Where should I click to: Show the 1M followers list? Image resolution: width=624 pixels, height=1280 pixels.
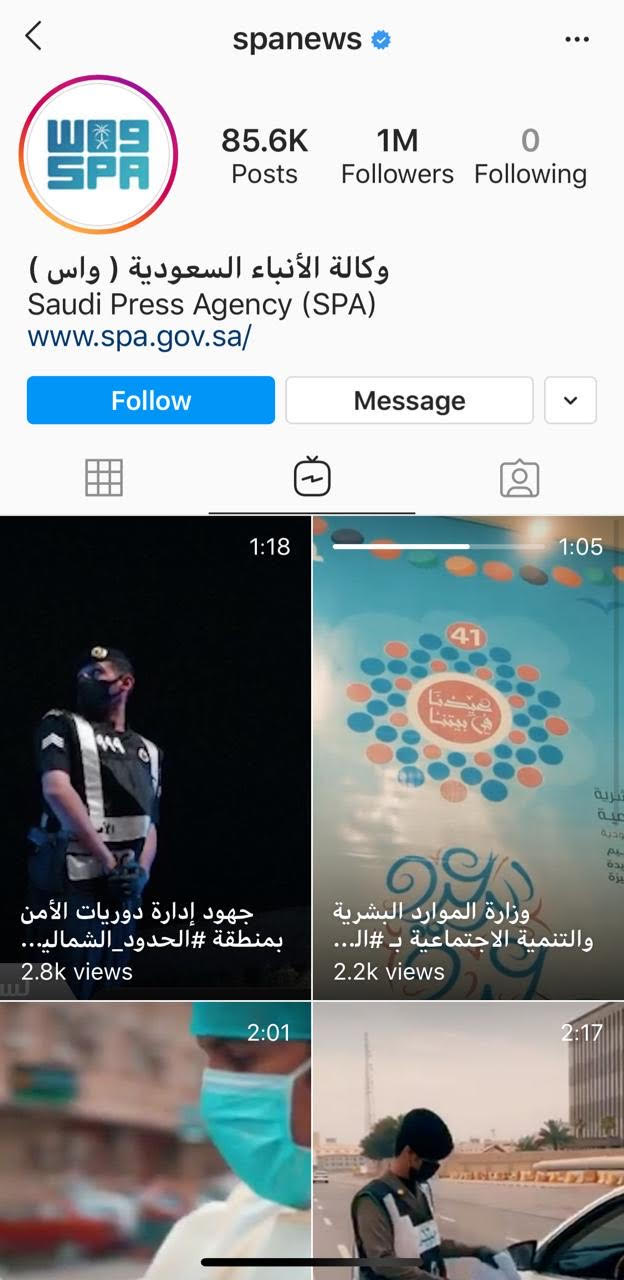coord(397,156)
